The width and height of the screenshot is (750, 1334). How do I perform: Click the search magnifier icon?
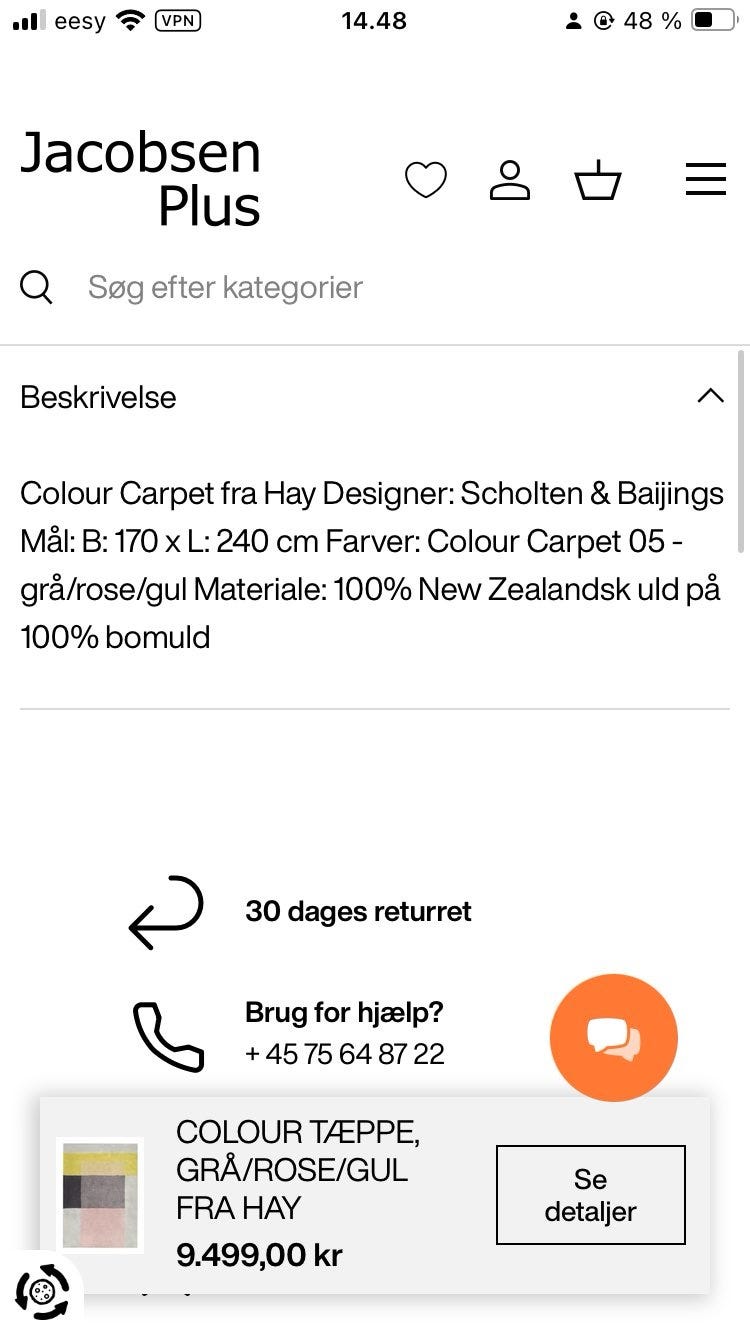point(36,287)
